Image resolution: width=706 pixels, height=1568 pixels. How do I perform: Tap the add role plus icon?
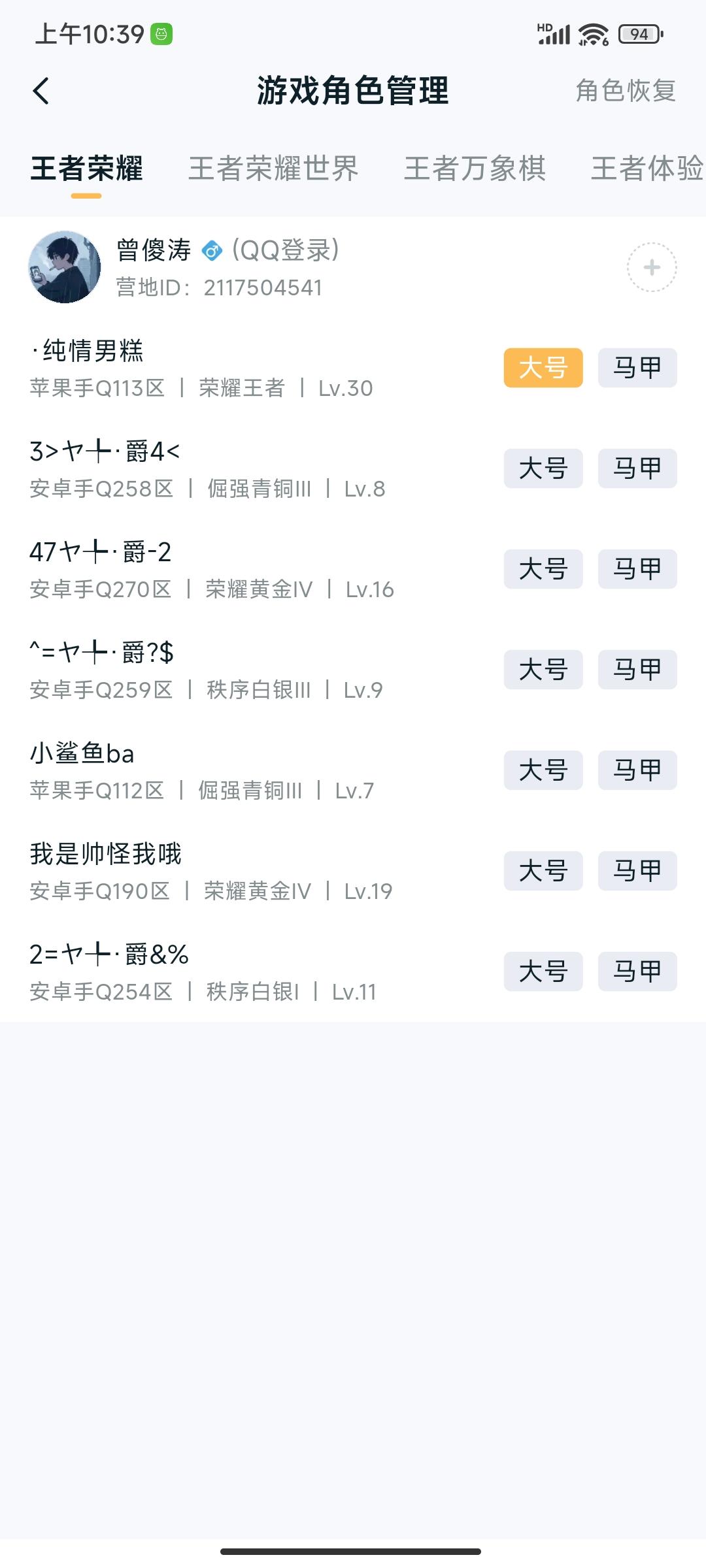[x=652, y=267]
